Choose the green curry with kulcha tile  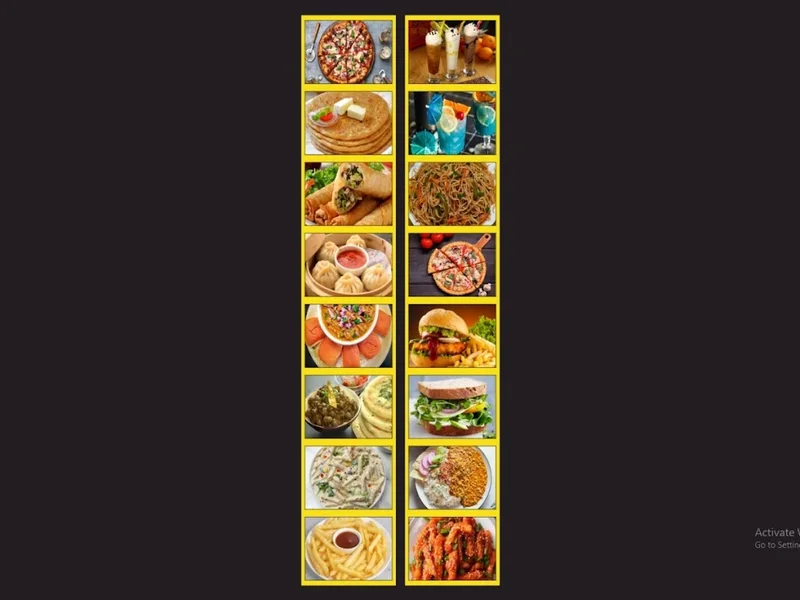(348, 406)
